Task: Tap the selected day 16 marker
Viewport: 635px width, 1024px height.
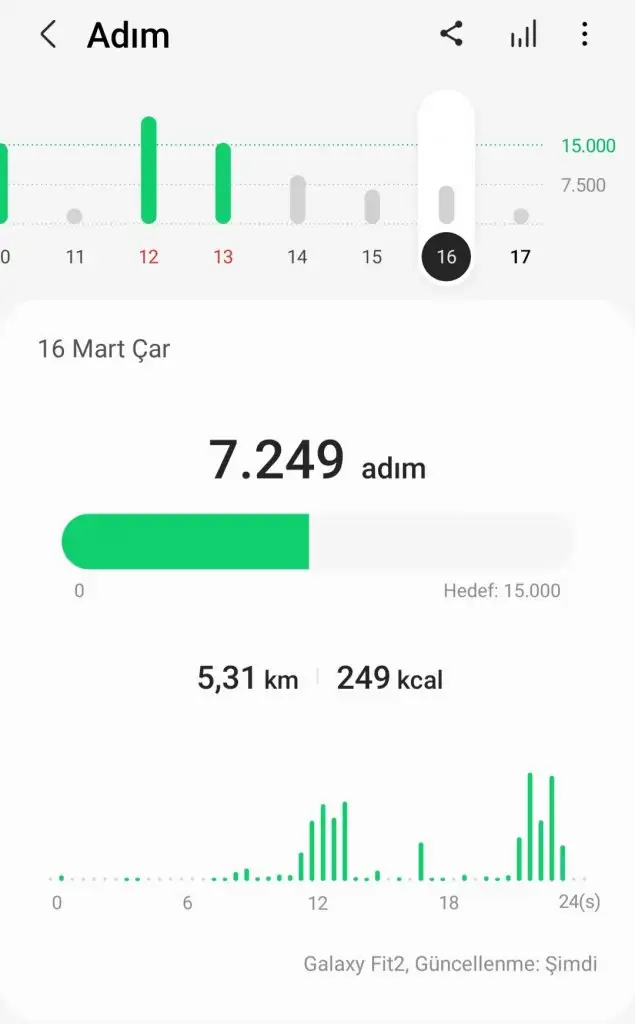Action: (446, 256)
